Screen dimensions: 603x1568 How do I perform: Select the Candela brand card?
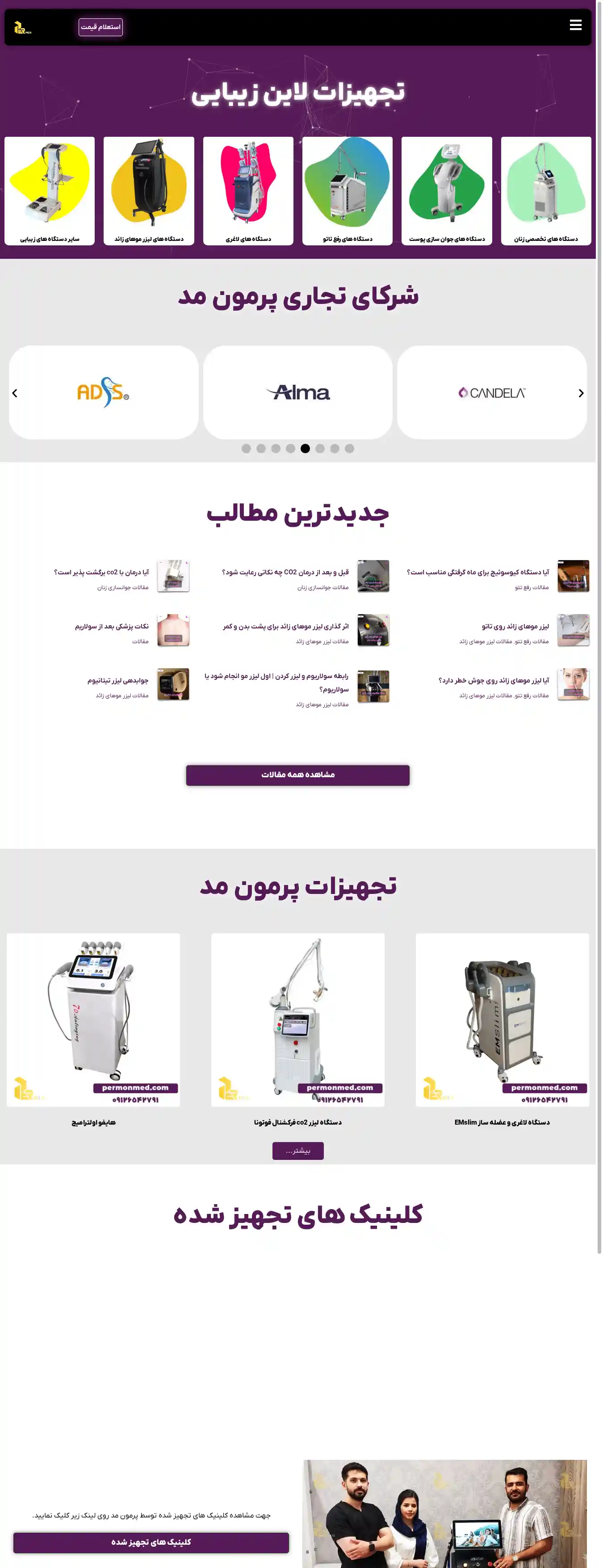click(x=491, y=392)
